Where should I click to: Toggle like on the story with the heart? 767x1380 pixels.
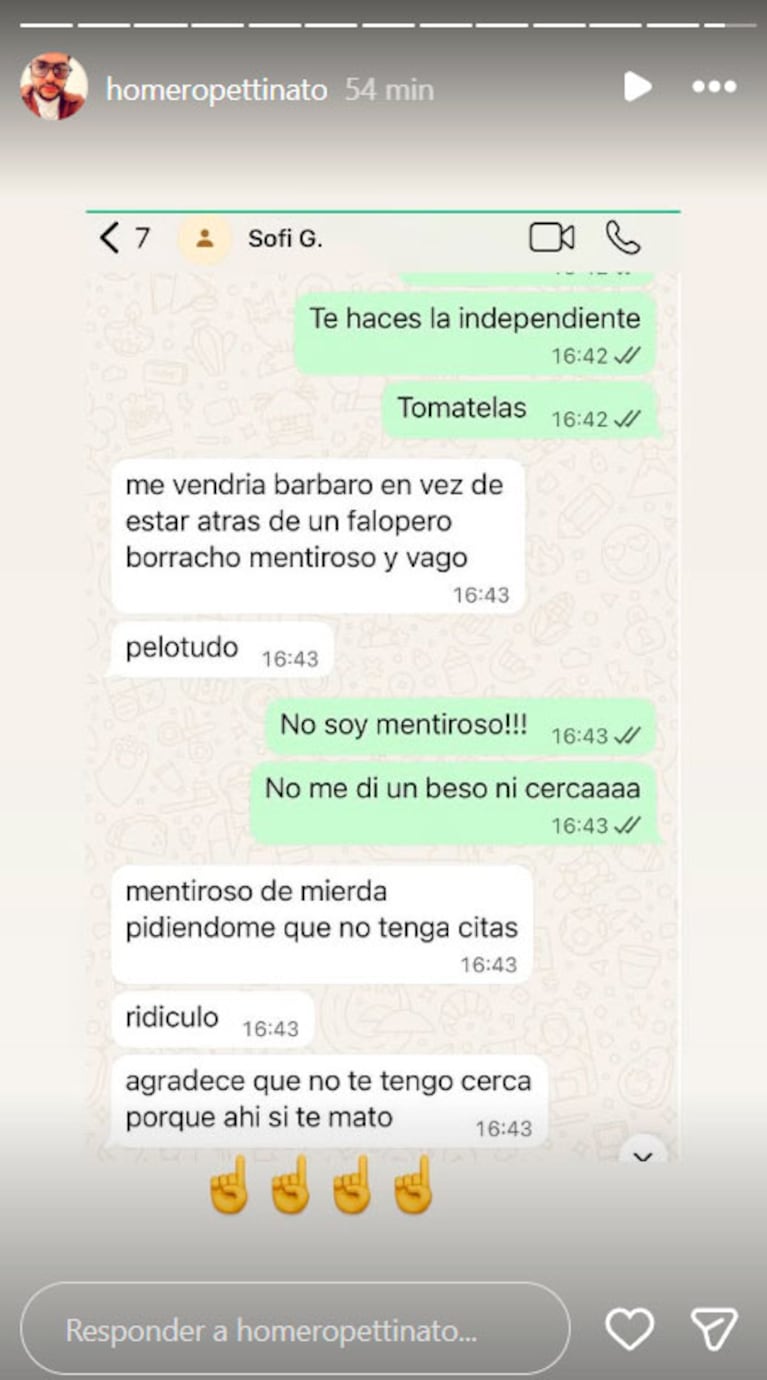[x=630, y=1330]
